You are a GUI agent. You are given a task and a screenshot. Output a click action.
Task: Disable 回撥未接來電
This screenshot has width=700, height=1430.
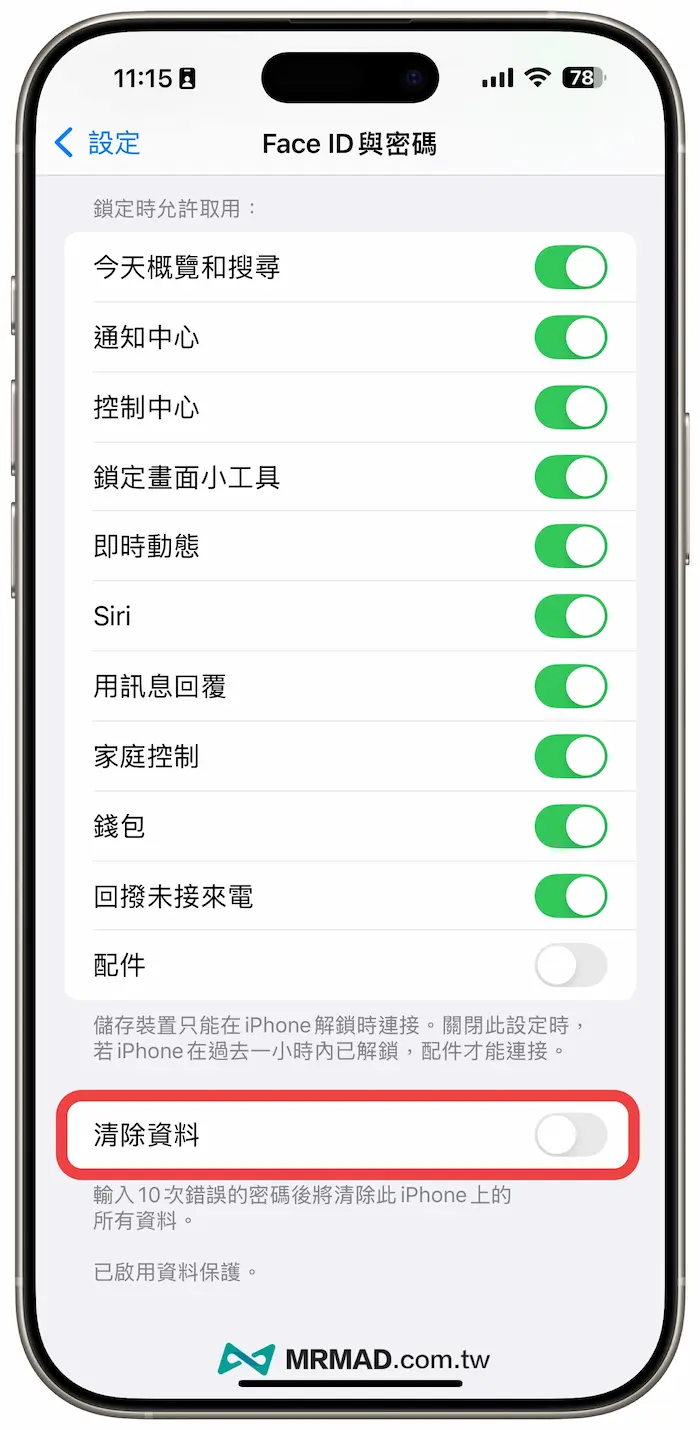point(570,896)
